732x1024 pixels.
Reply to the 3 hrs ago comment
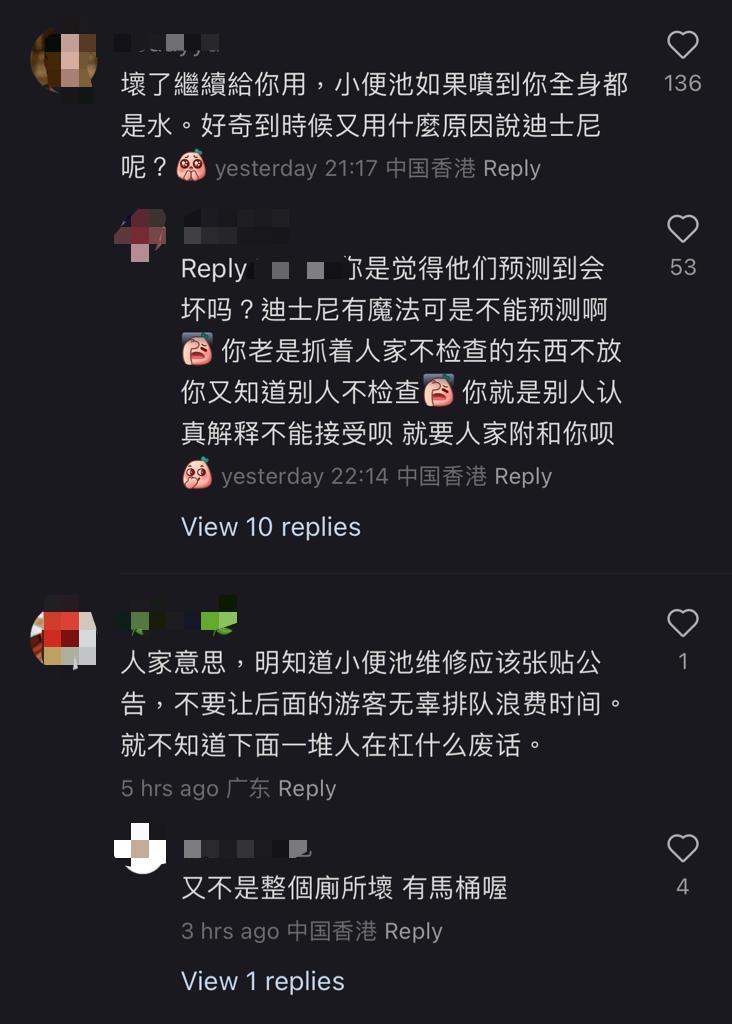point(413,931)
